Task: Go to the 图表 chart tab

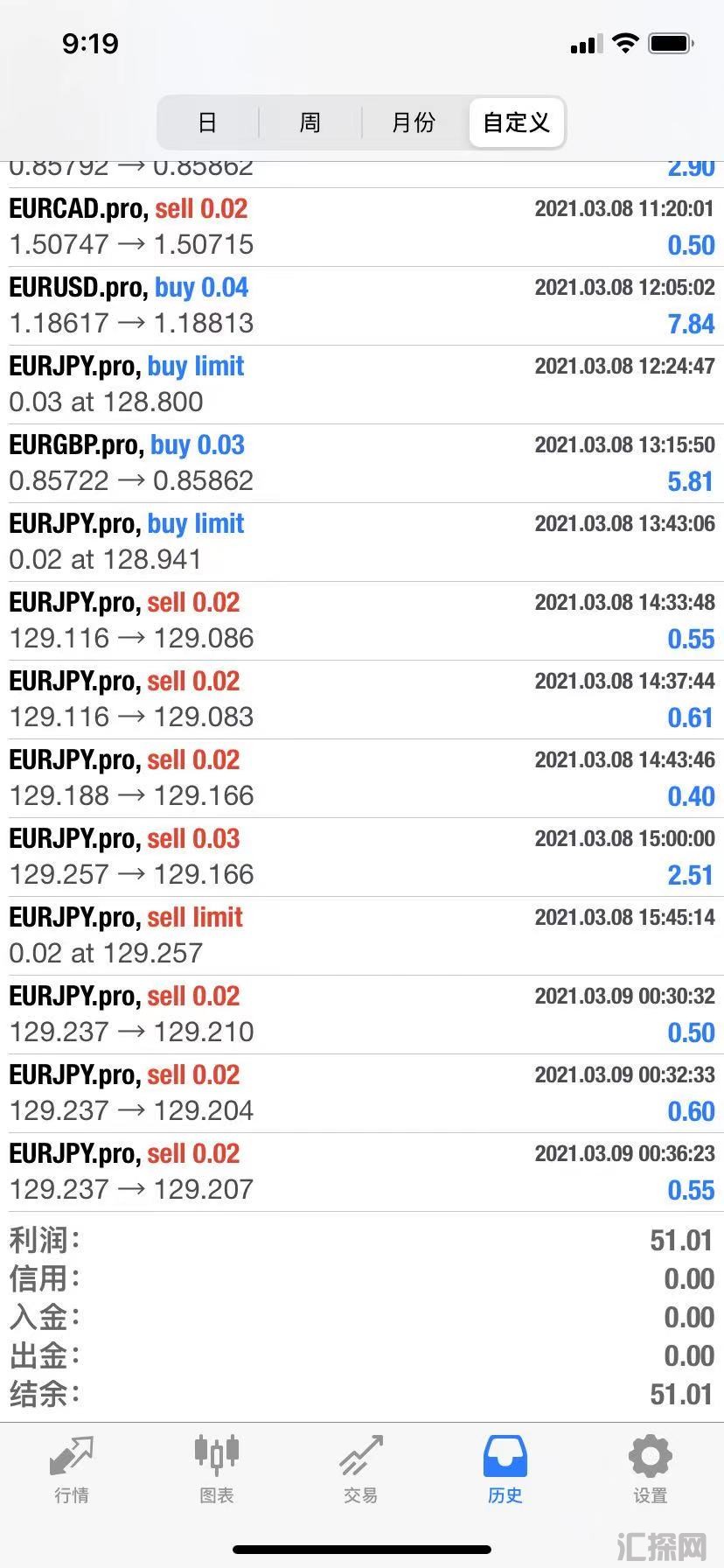Action: 216,1470
